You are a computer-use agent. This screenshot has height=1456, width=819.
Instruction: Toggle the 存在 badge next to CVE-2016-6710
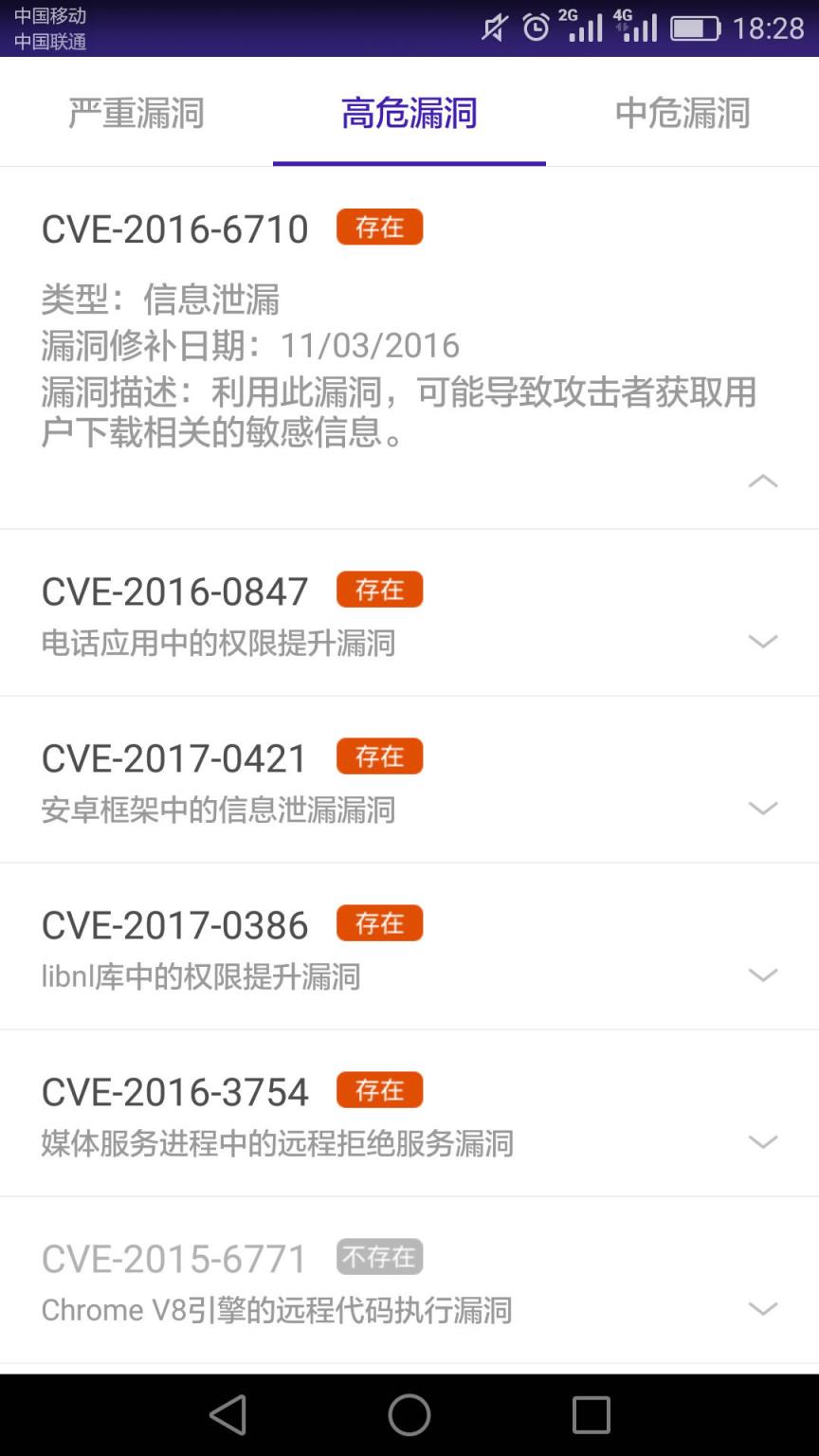[x=379, y=227]
